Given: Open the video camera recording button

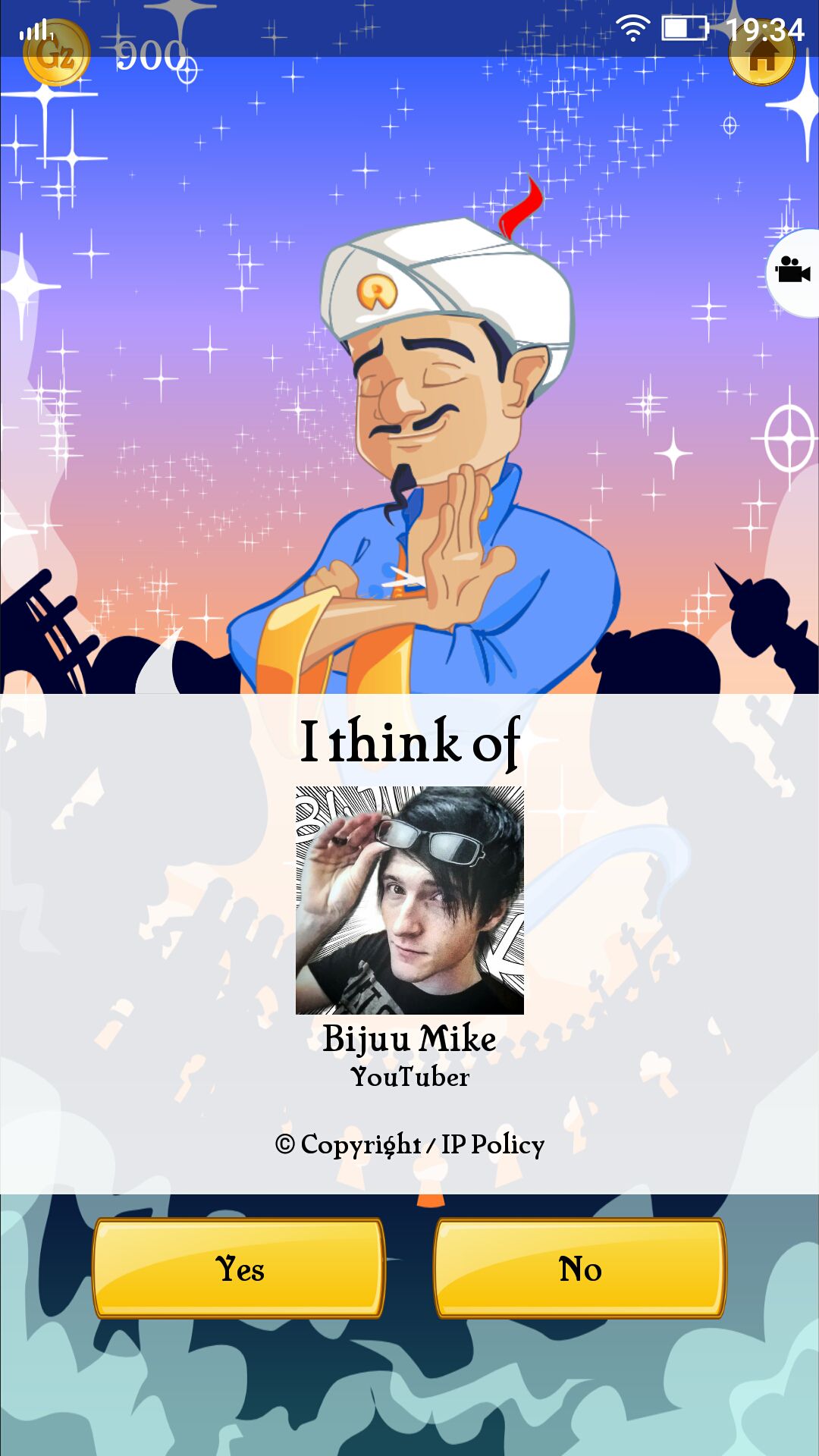Looking at the screenshot, I should click(793, 271).
